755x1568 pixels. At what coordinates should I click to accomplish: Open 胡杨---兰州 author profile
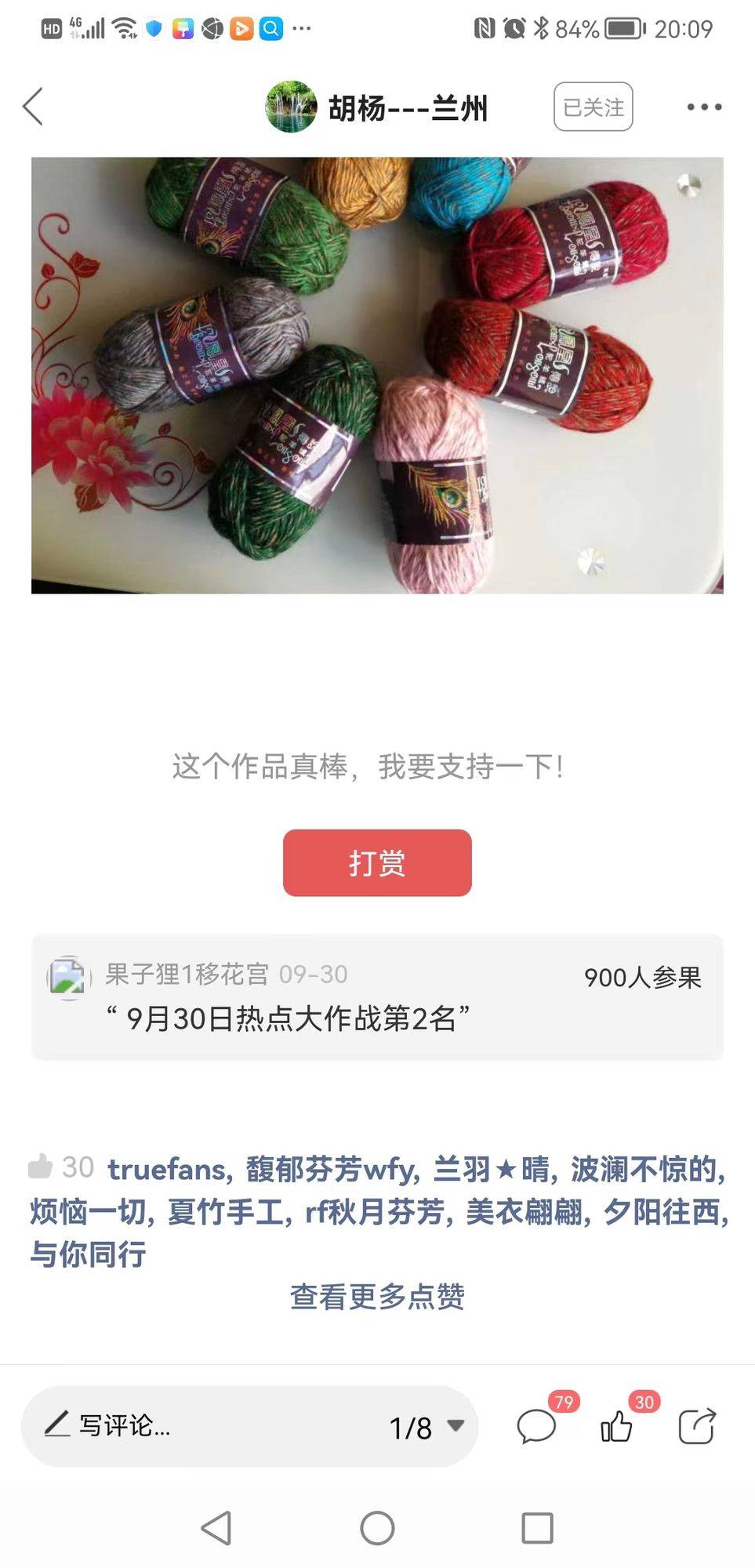click(376, 107)
